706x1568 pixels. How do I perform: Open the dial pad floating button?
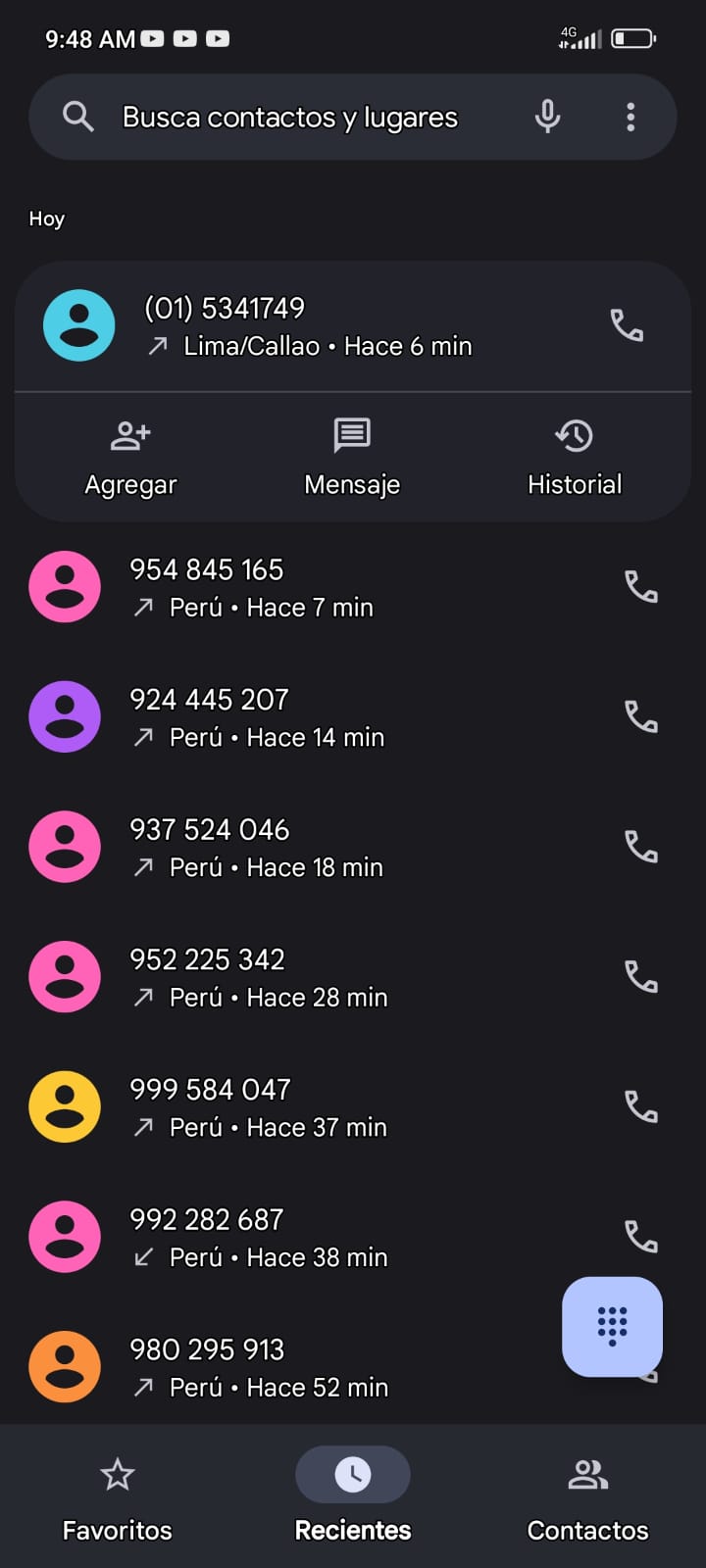[x=612, y=1326]
